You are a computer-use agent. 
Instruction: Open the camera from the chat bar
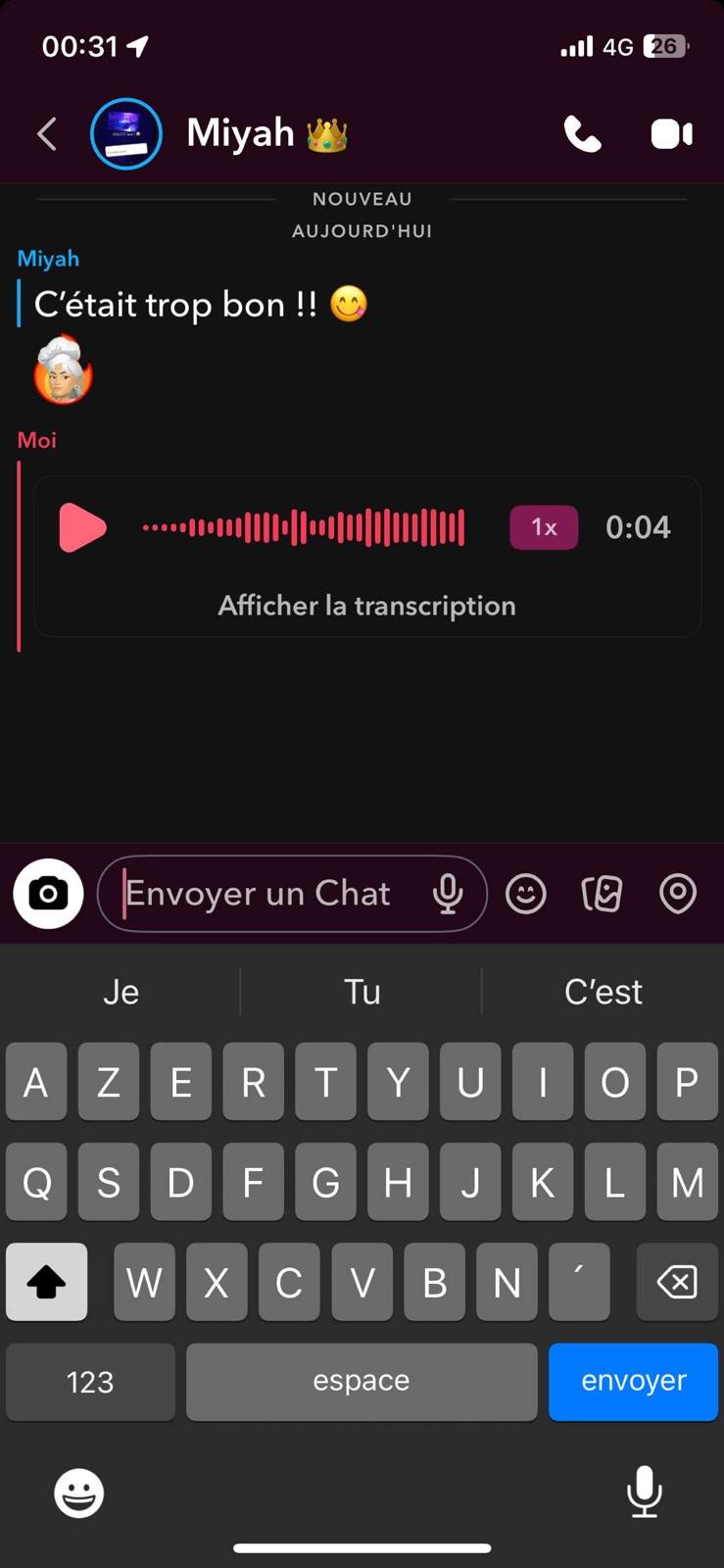[x=48, y=893]
